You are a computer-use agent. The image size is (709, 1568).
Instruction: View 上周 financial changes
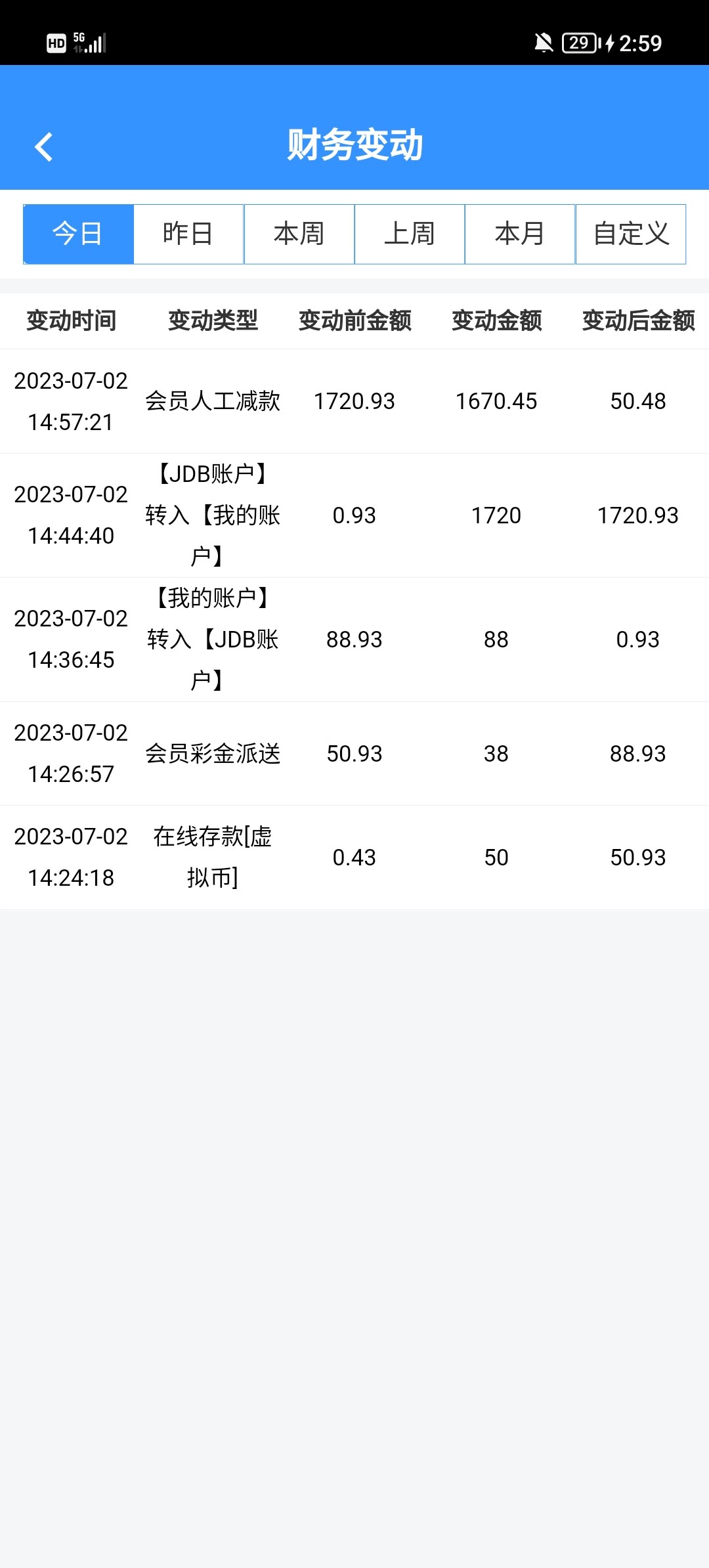click(410, 234)
